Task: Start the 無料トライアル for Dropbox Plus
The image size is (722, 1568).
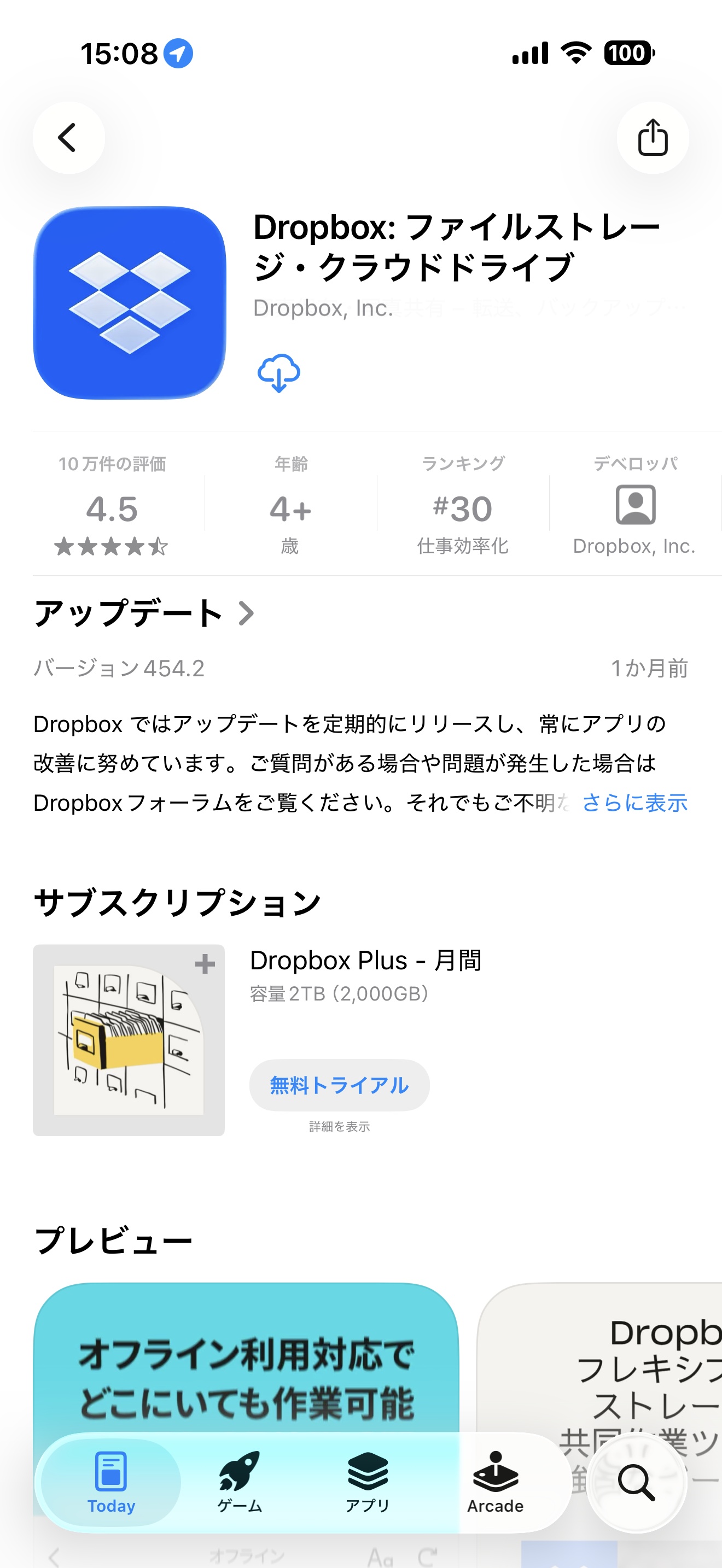Action: pyautogui.click(x=339, y=1085)
